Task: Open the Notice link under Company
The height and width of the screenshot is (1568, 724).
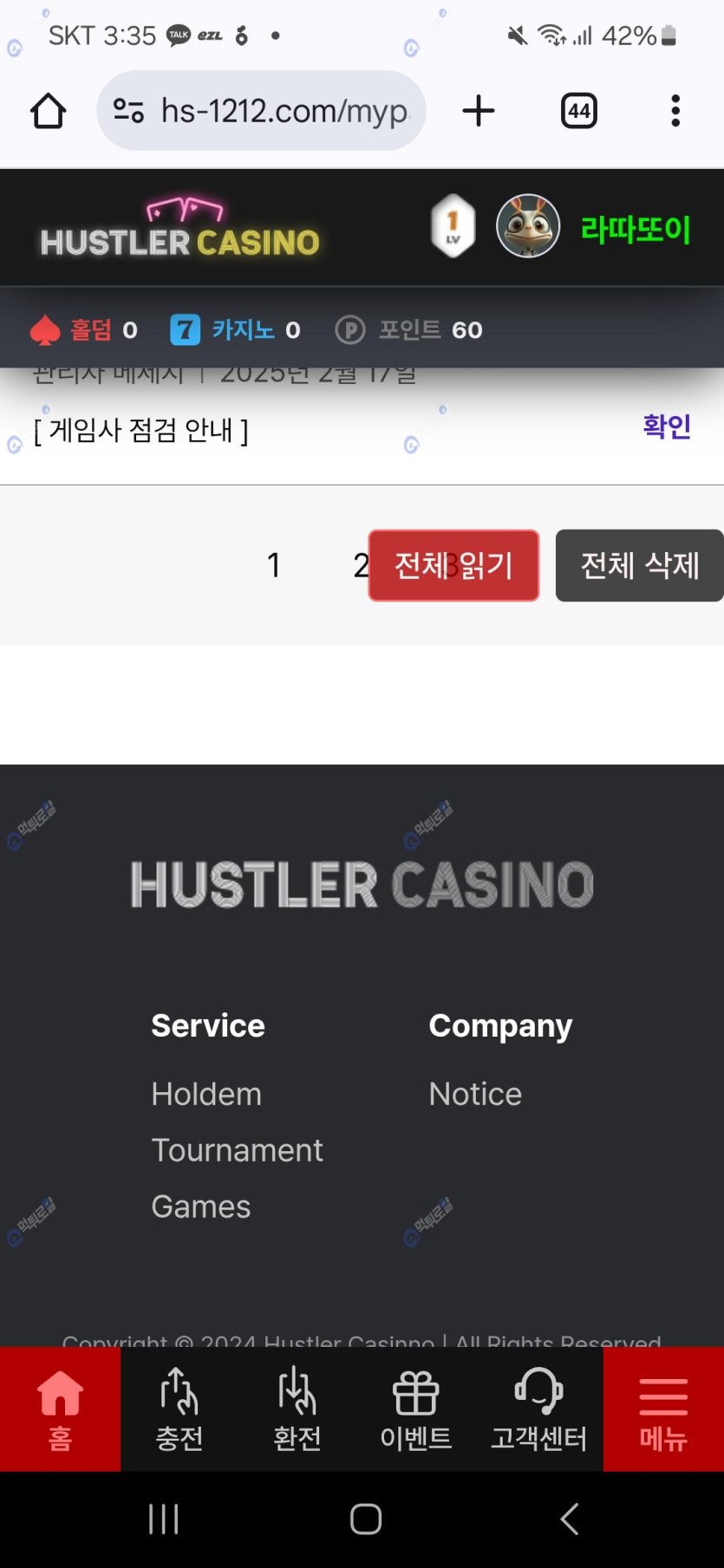Action: (475, 1094)
